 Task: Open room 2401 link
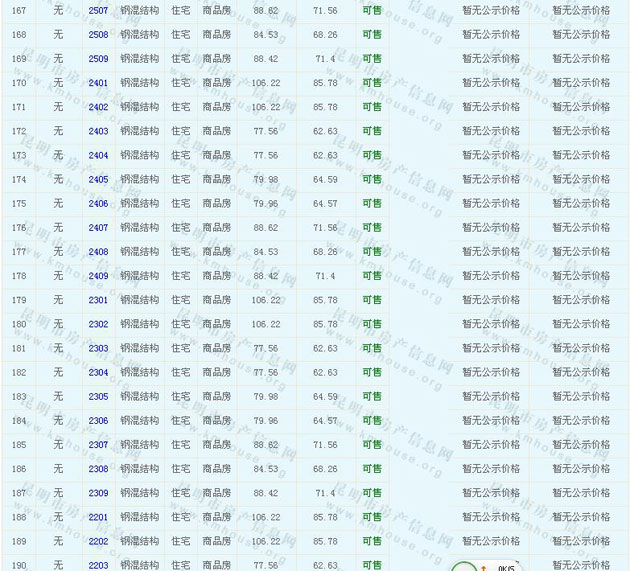[x=98, y=83]
